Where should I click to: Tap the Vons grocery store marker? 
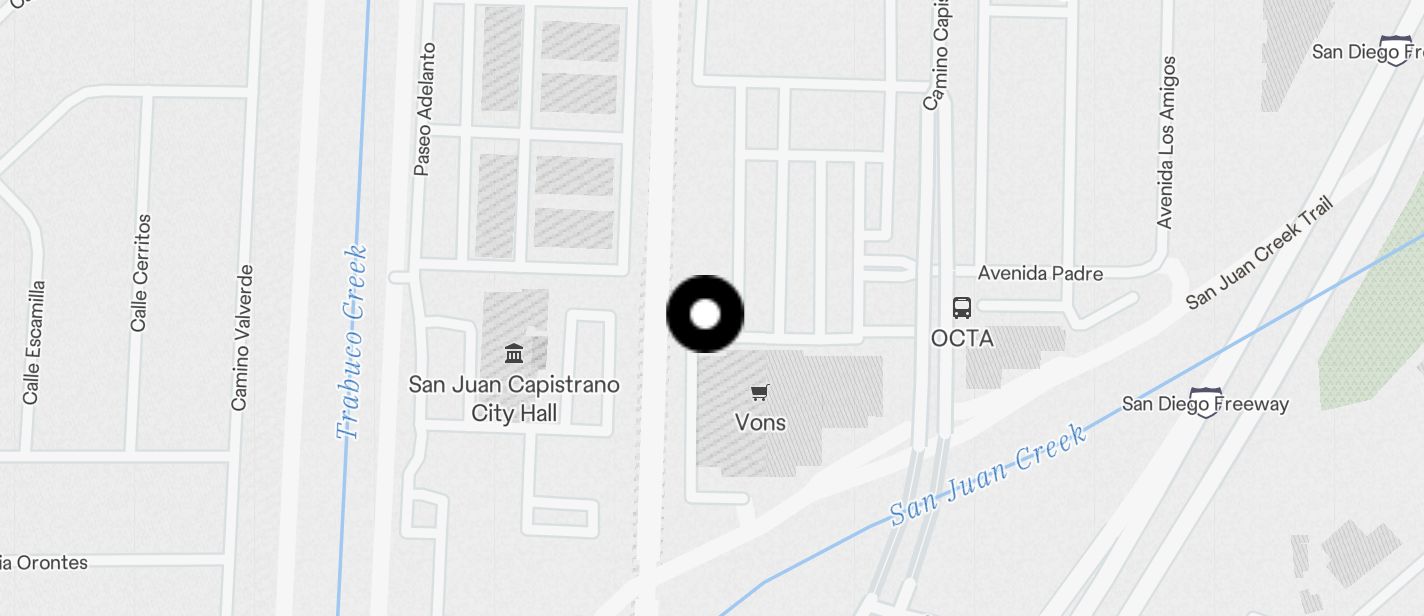[760, 393]
